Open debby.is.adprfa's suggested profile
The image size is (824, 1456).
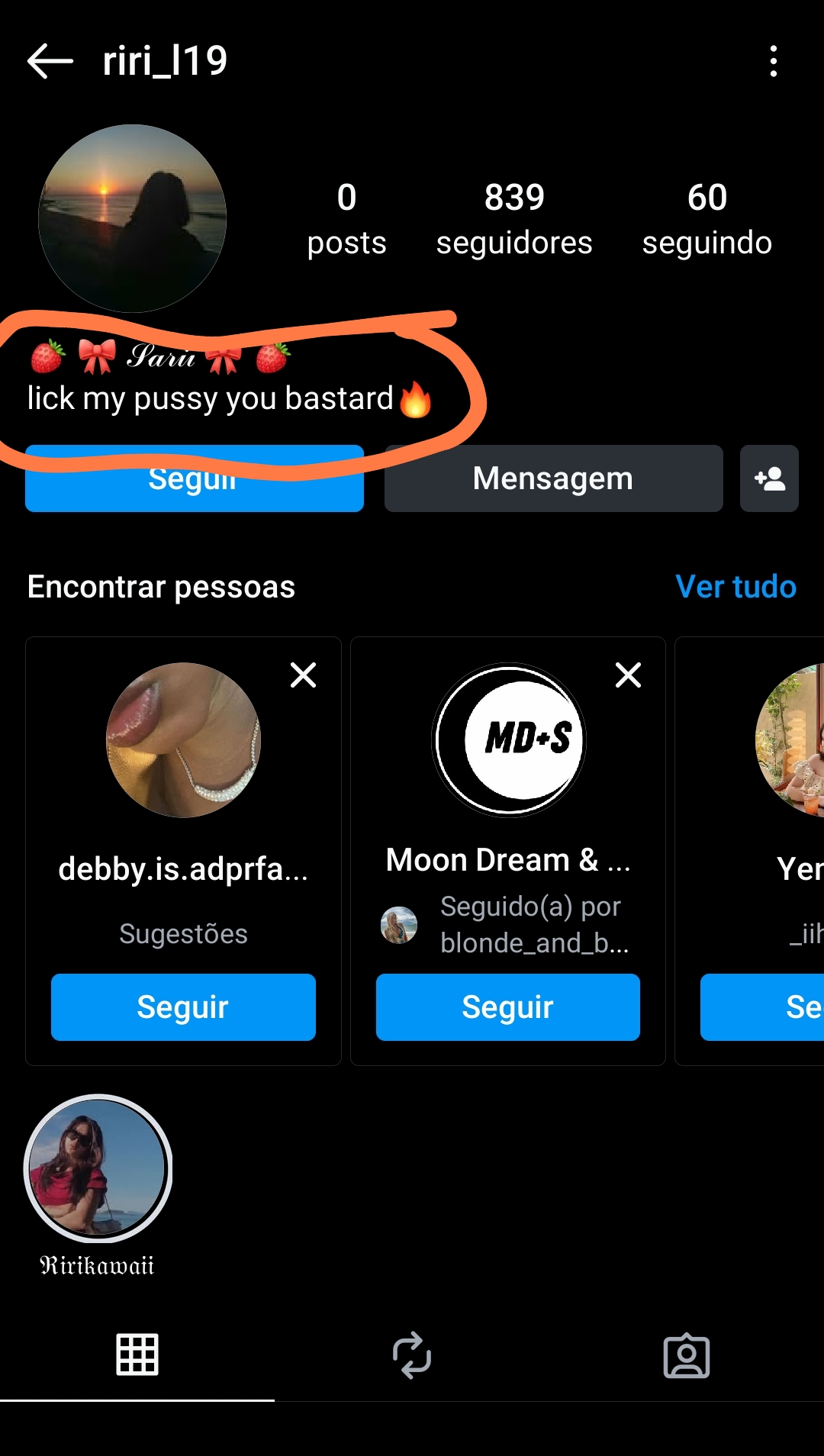(183, 740)
